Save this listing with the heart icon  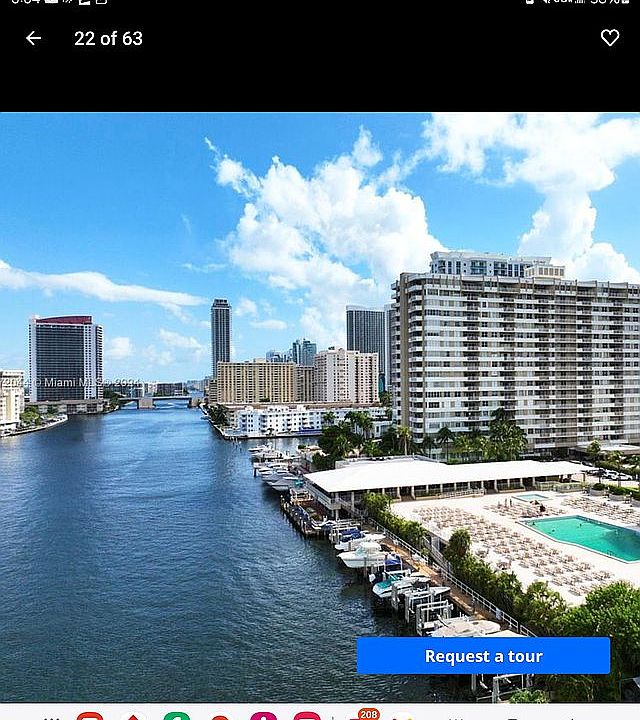point(610,38)
